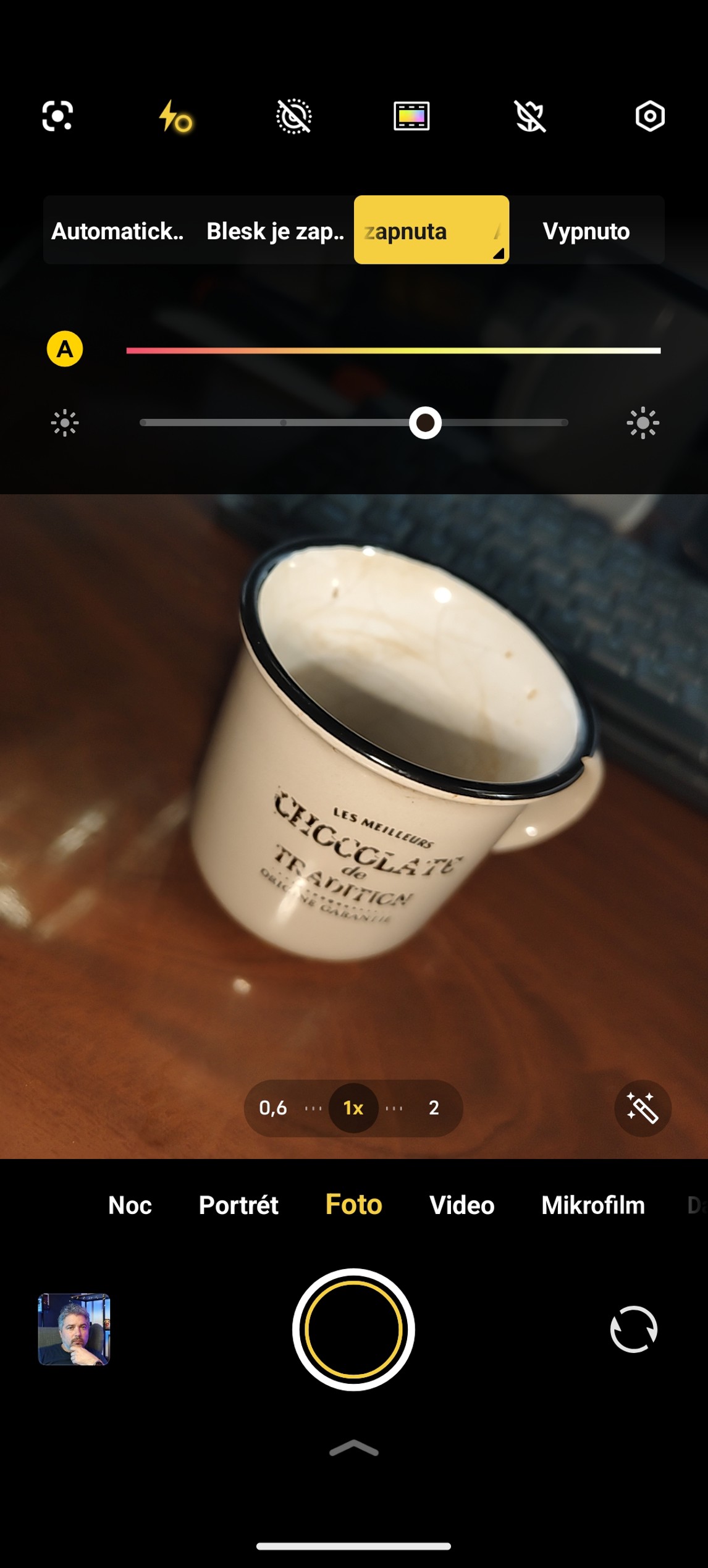Select Vypnuto to turn flash off
Viewport: 708px width, 1568px height.
pos(586,231)
